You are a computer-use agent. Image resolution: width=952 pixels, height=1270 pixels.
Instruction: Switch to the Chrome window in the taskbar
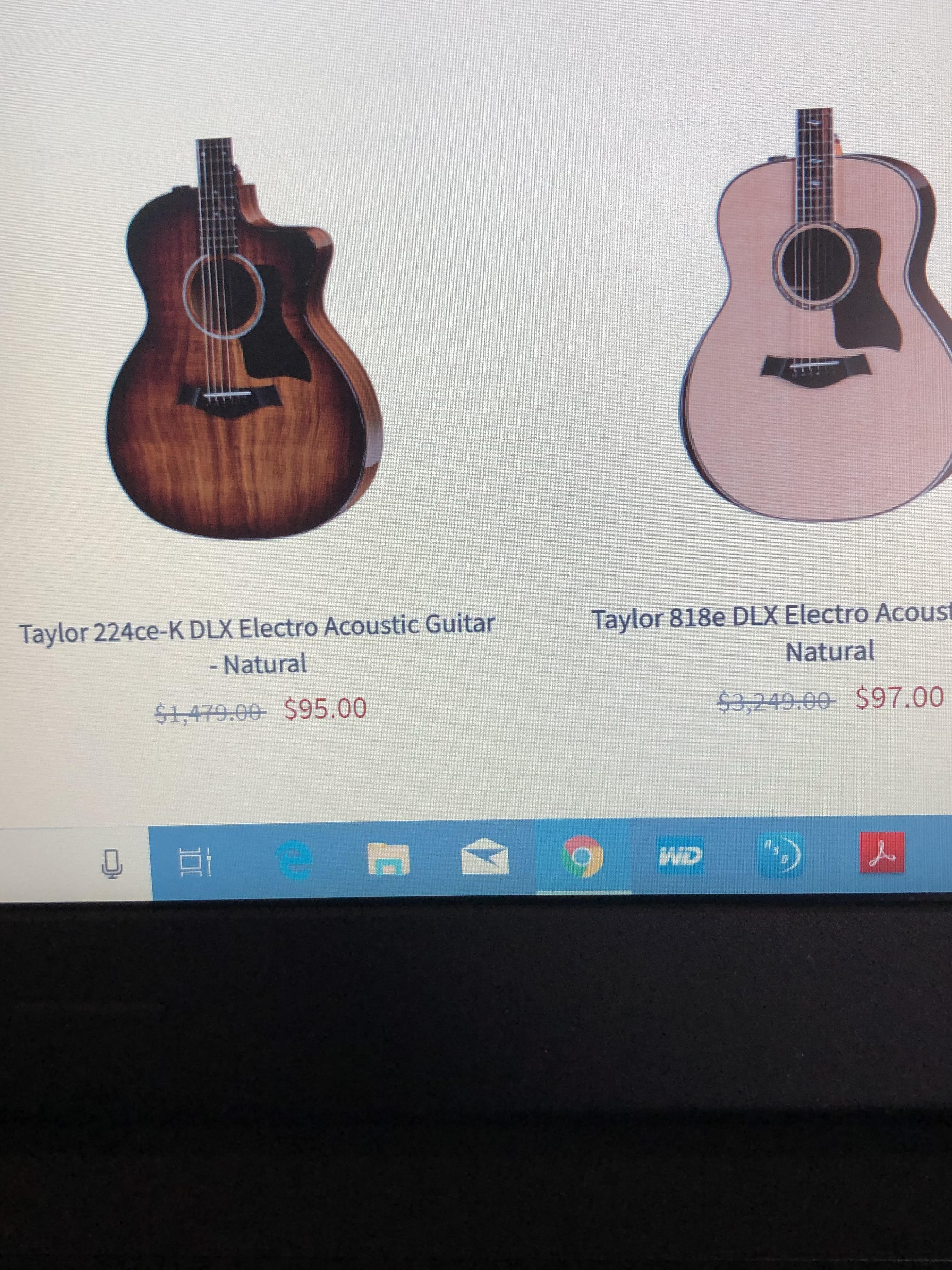coord(582,857)
